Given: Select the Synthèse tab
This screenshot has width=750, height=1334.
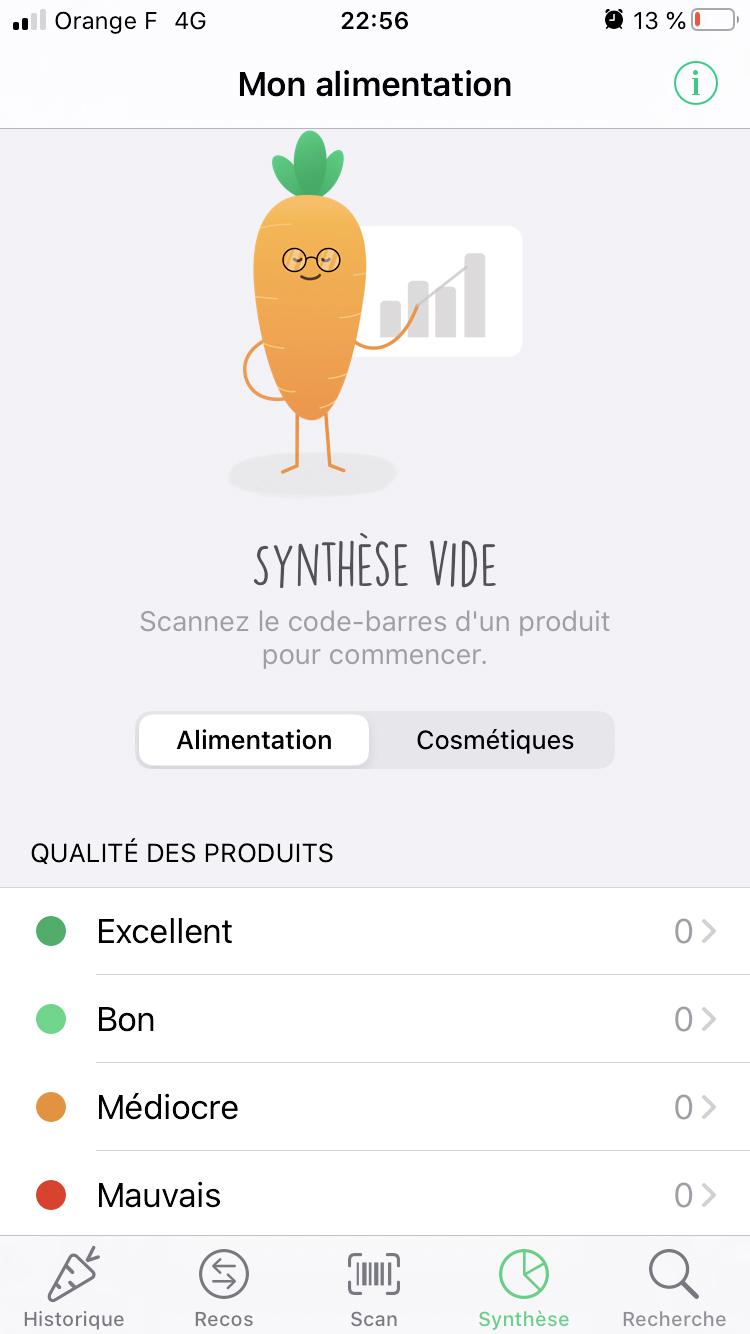Looking at the screenshot, I should tap(524, 1287).
